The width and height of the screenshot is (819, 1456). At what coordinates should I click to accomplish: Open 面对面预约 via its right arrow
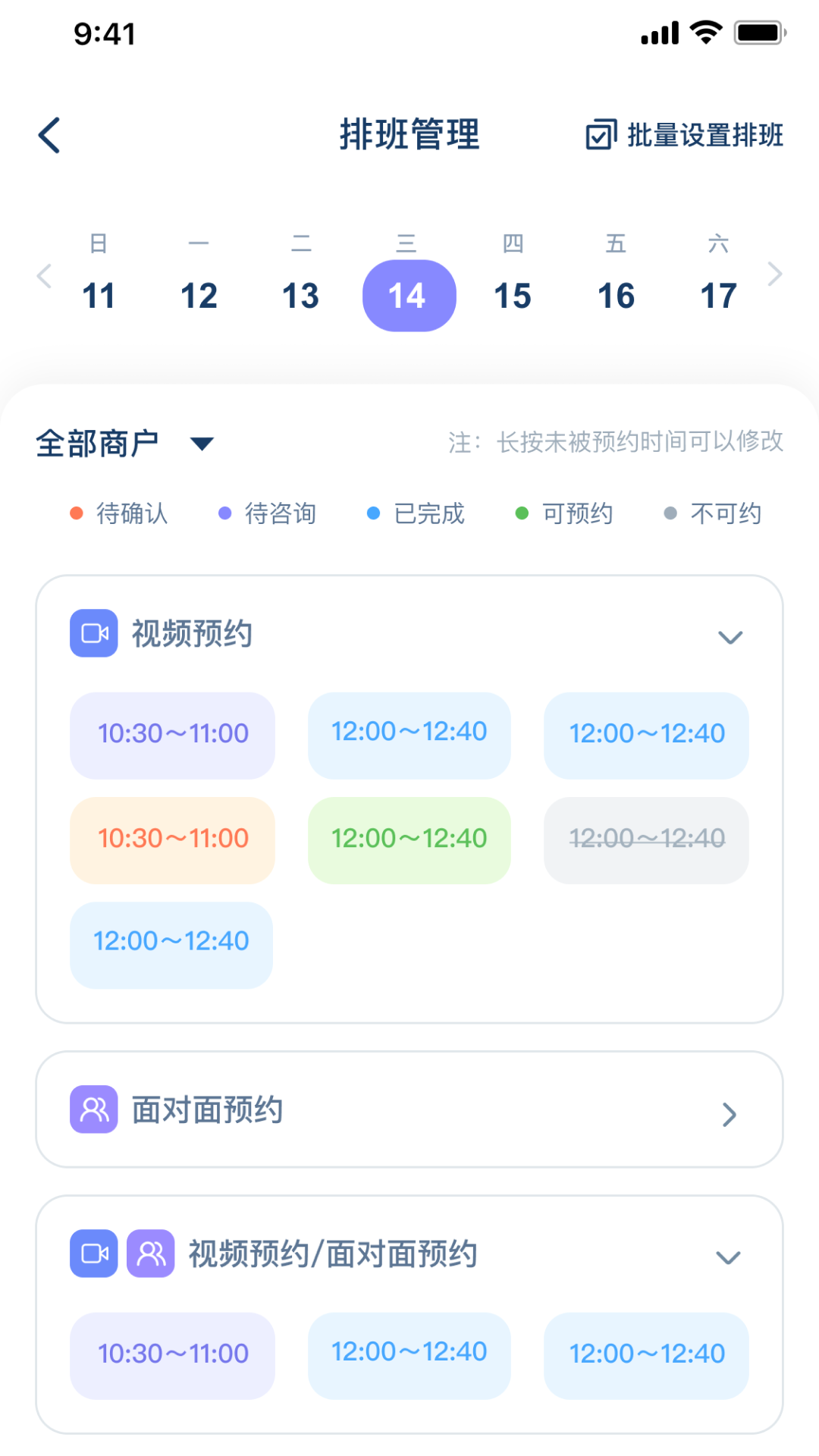coord(730,1113)
